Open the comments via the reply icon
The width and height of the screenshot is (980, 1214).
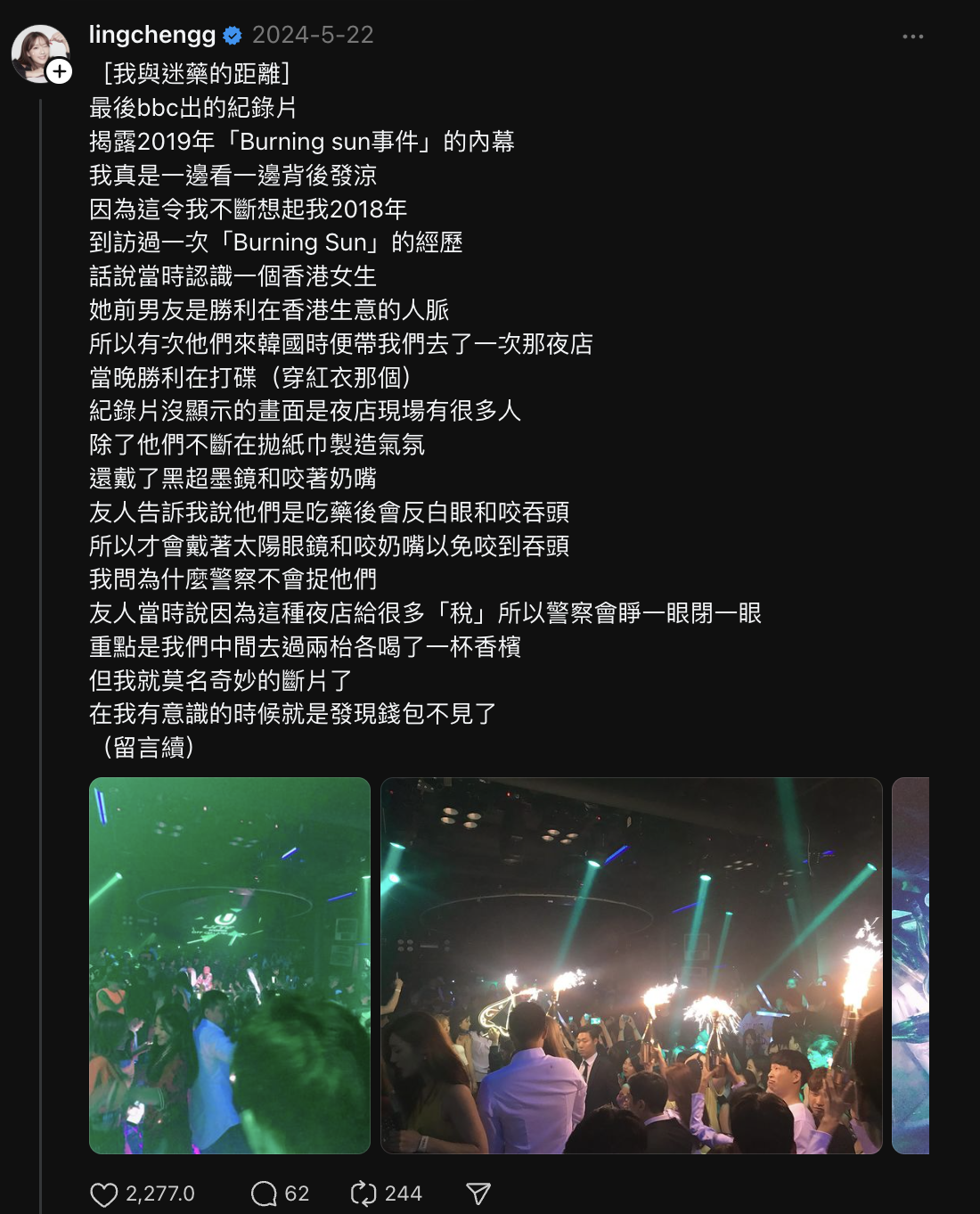pyautogui.click(x=264, y=1193)
